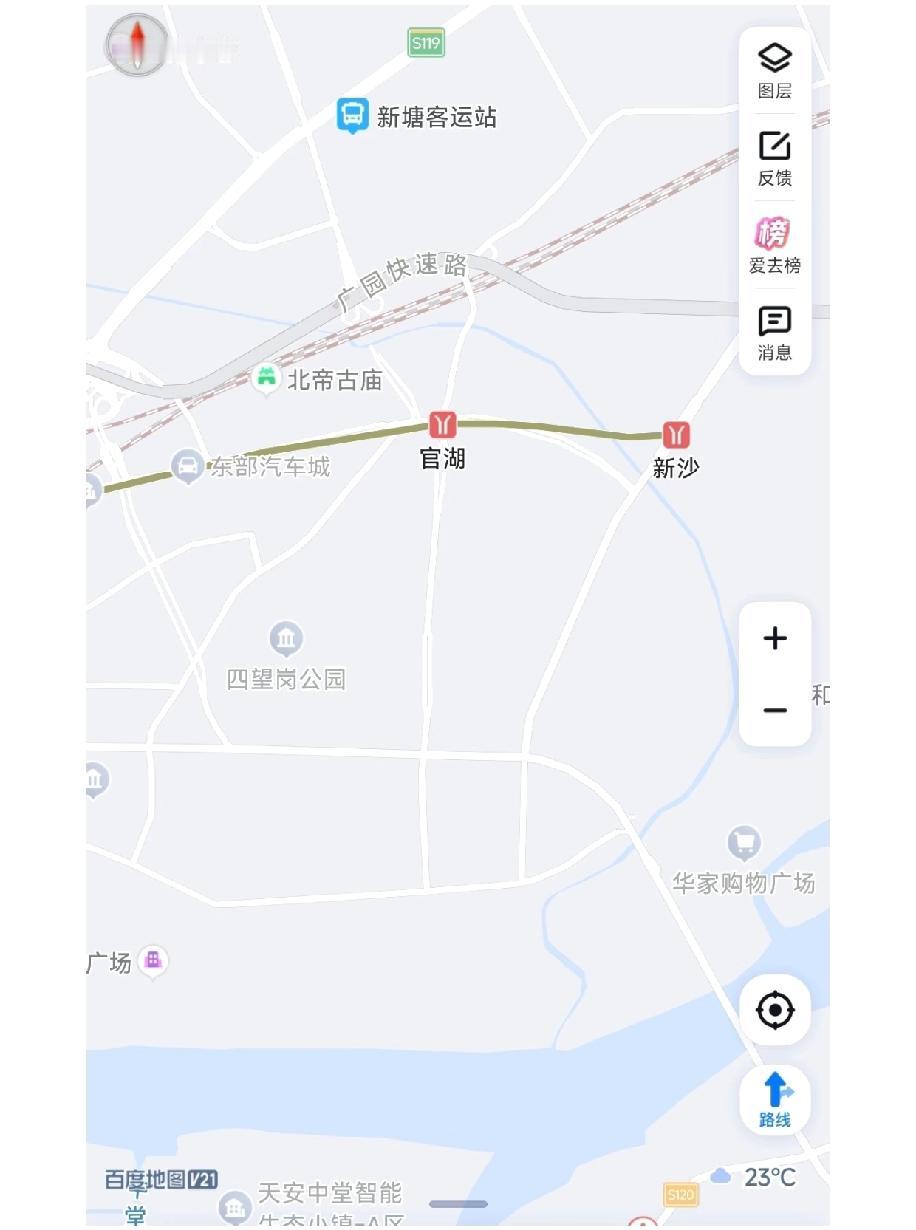The height and width of the screenshot is (1230, 916).
Task: Zoom out with the minus button
Action: 775,712
